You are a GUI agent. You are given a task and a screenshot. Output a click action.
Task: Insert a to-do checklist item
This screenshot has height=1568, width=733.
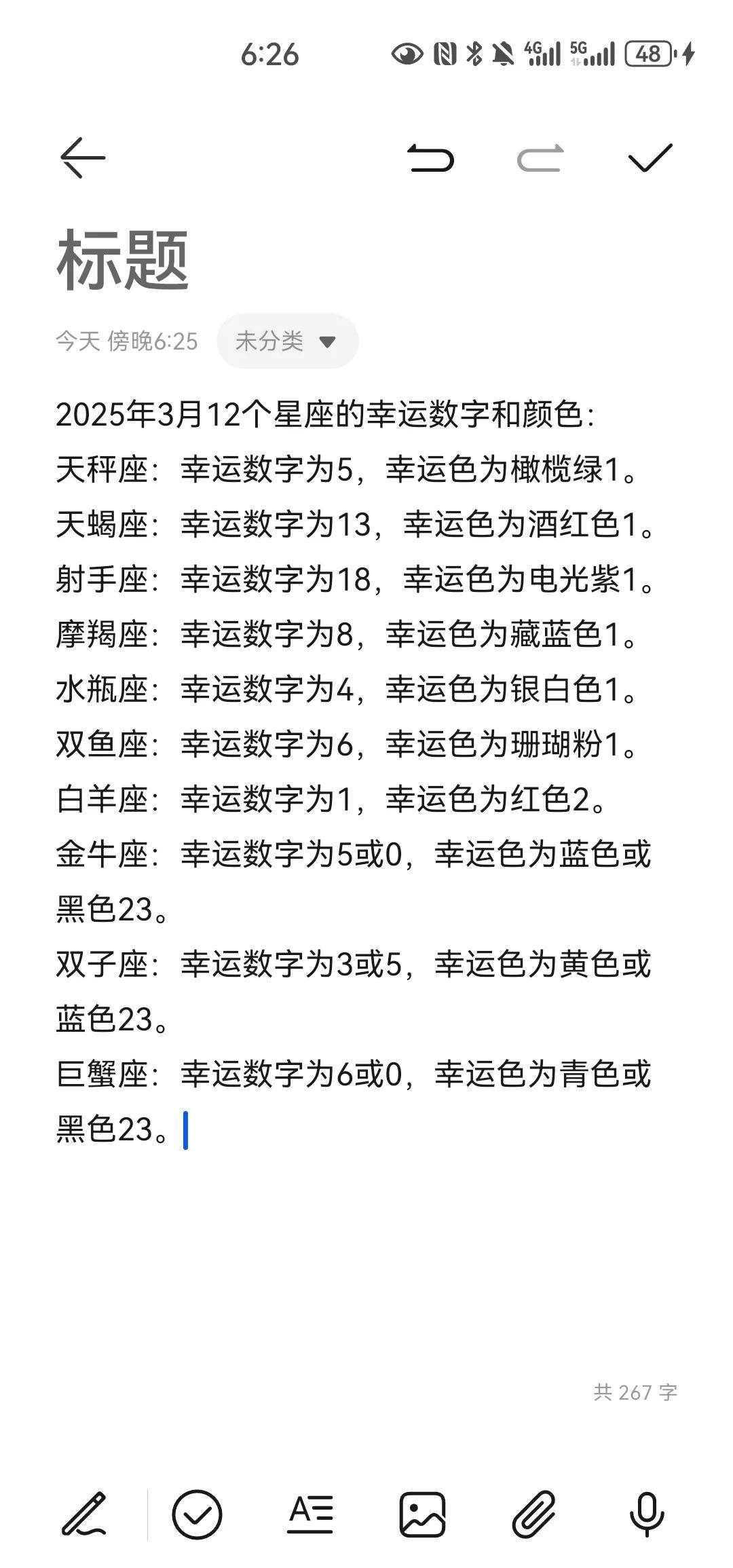[x=197, y=1514]
